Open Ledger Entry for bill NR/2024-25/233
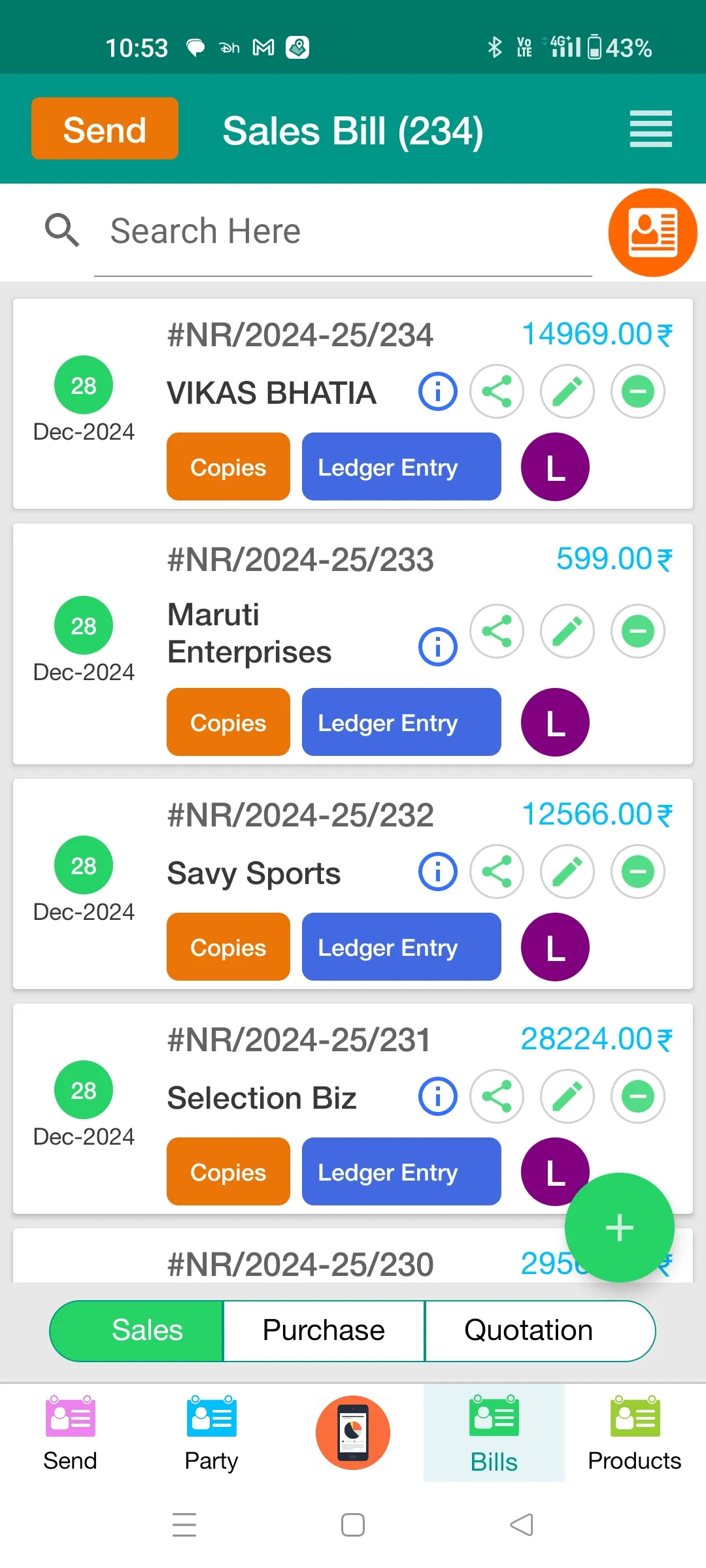The width and height of the screenshot is (706, 1568). 401,723
